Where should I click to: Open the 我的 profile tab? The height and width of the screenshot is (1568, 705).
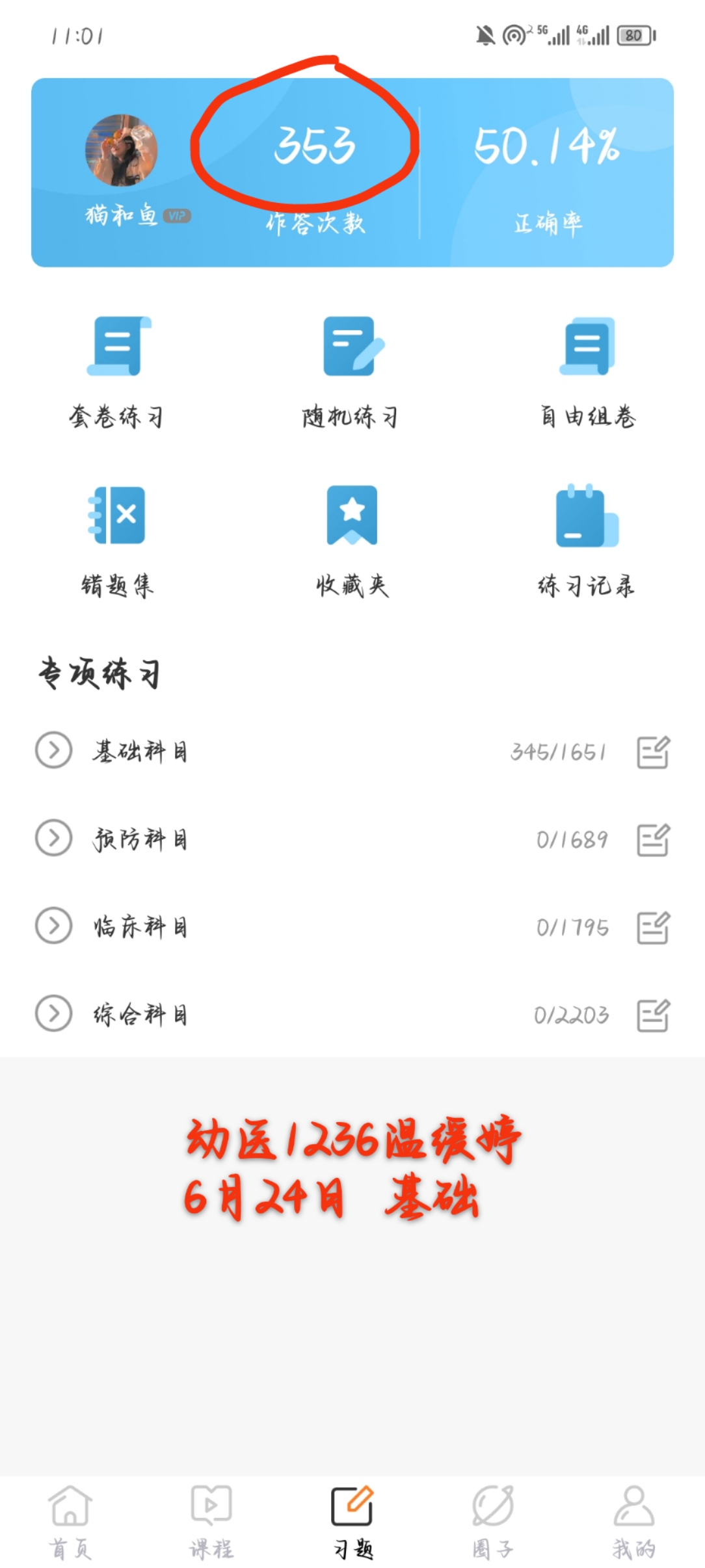(634, 1522)
